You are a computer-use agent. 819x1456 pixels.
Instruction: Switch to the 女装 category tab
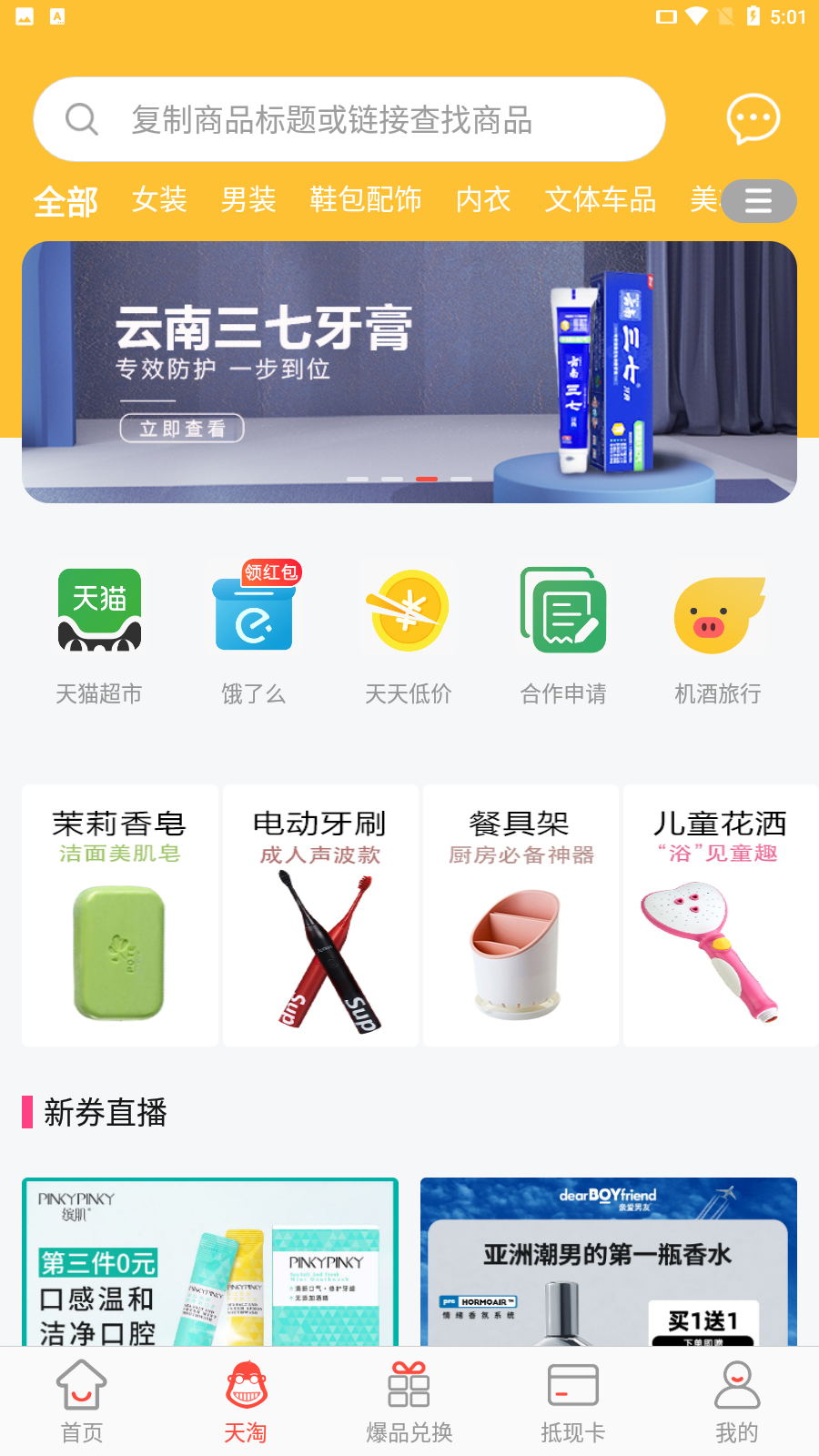point(160,201)
